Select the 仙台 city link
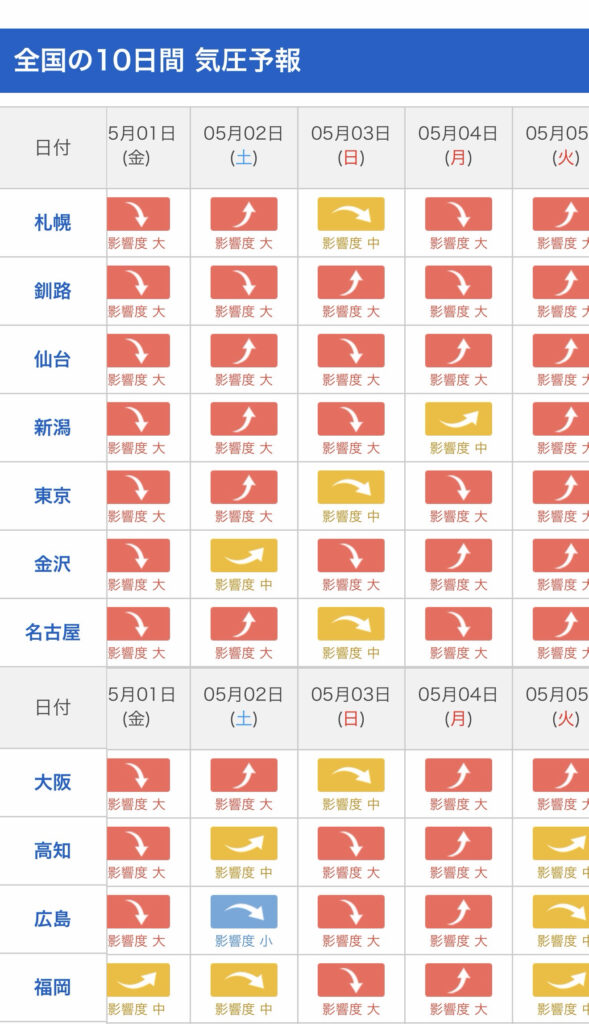This screenshot has height=1024, width=589. point(52,359)
